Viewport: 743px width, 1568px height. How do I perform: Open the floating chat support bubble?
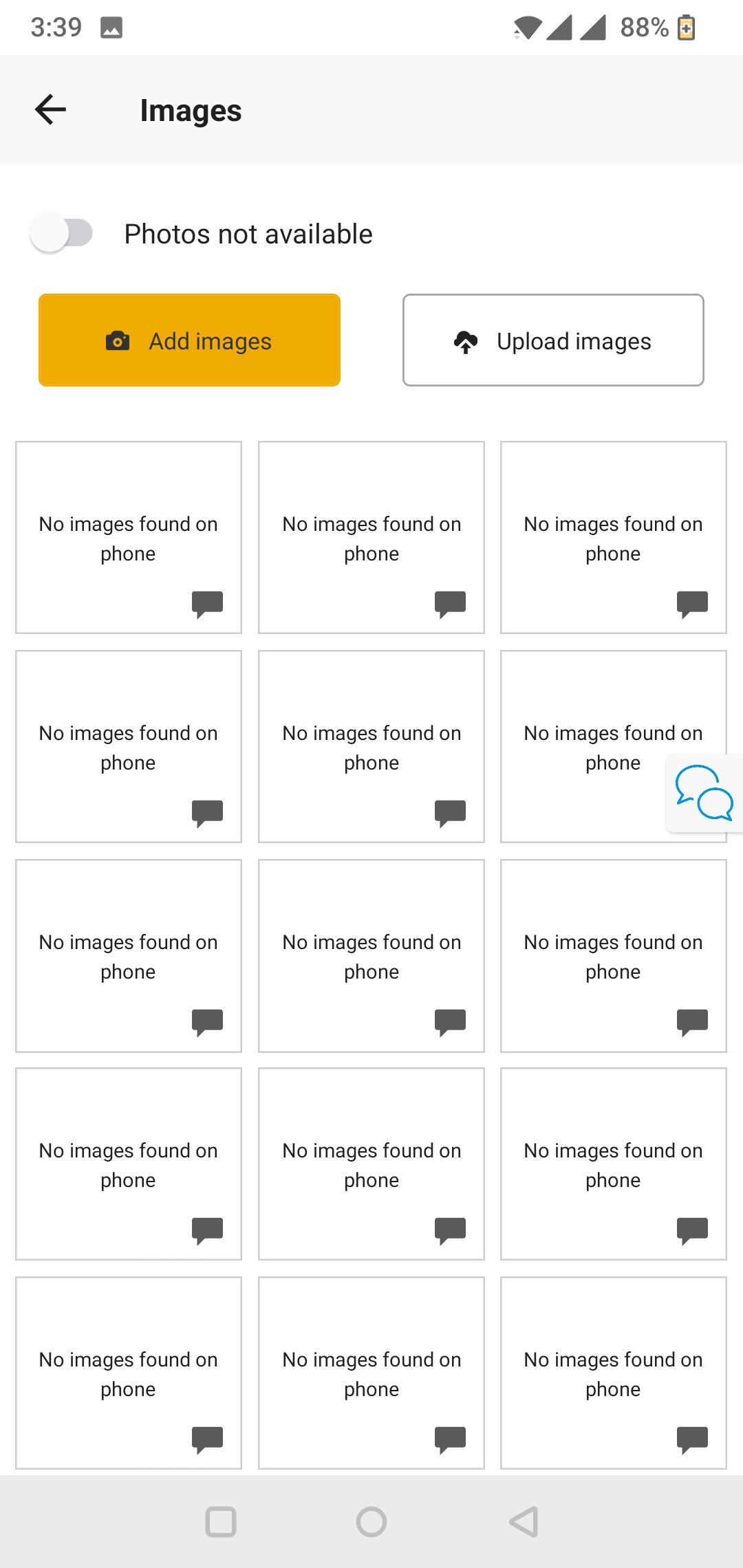click(704, 793)
